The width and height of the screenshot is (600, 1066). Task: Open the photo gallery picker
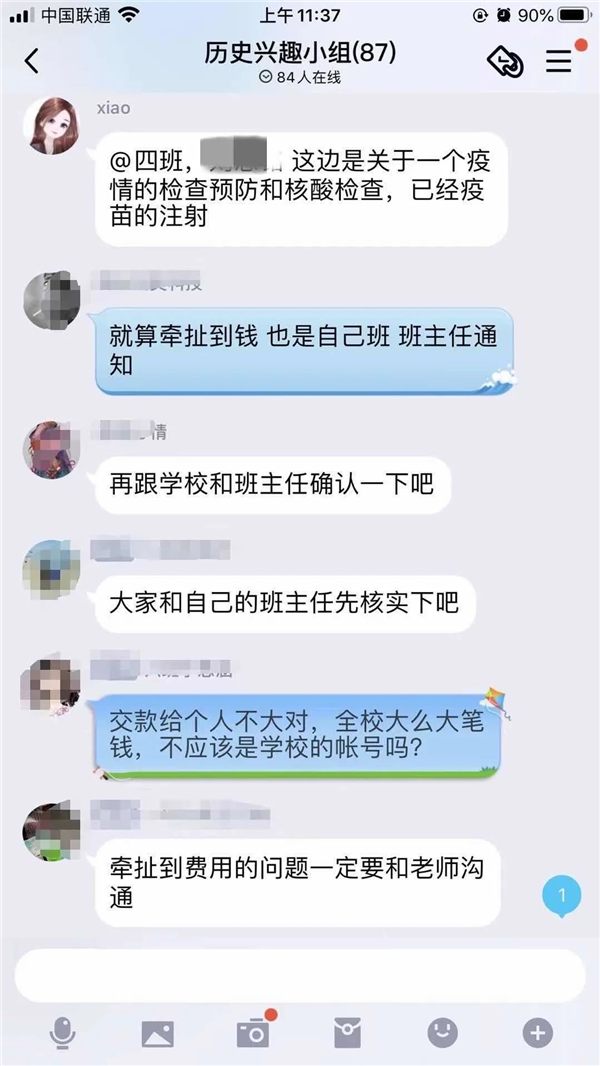tap(157, 1033)
